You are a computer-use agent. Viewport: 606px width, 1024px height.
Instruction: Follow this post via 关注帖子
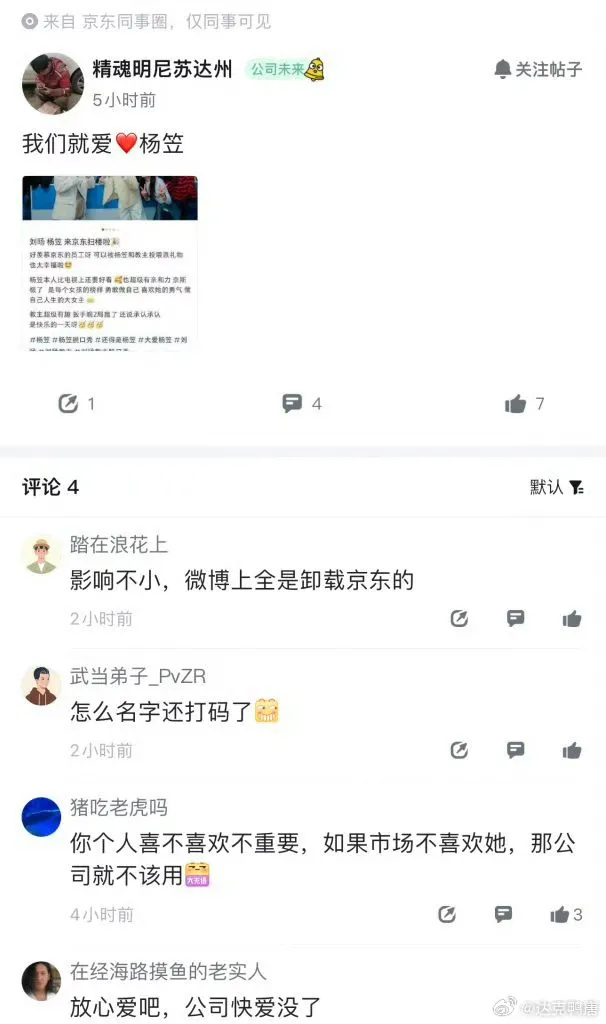538,69
